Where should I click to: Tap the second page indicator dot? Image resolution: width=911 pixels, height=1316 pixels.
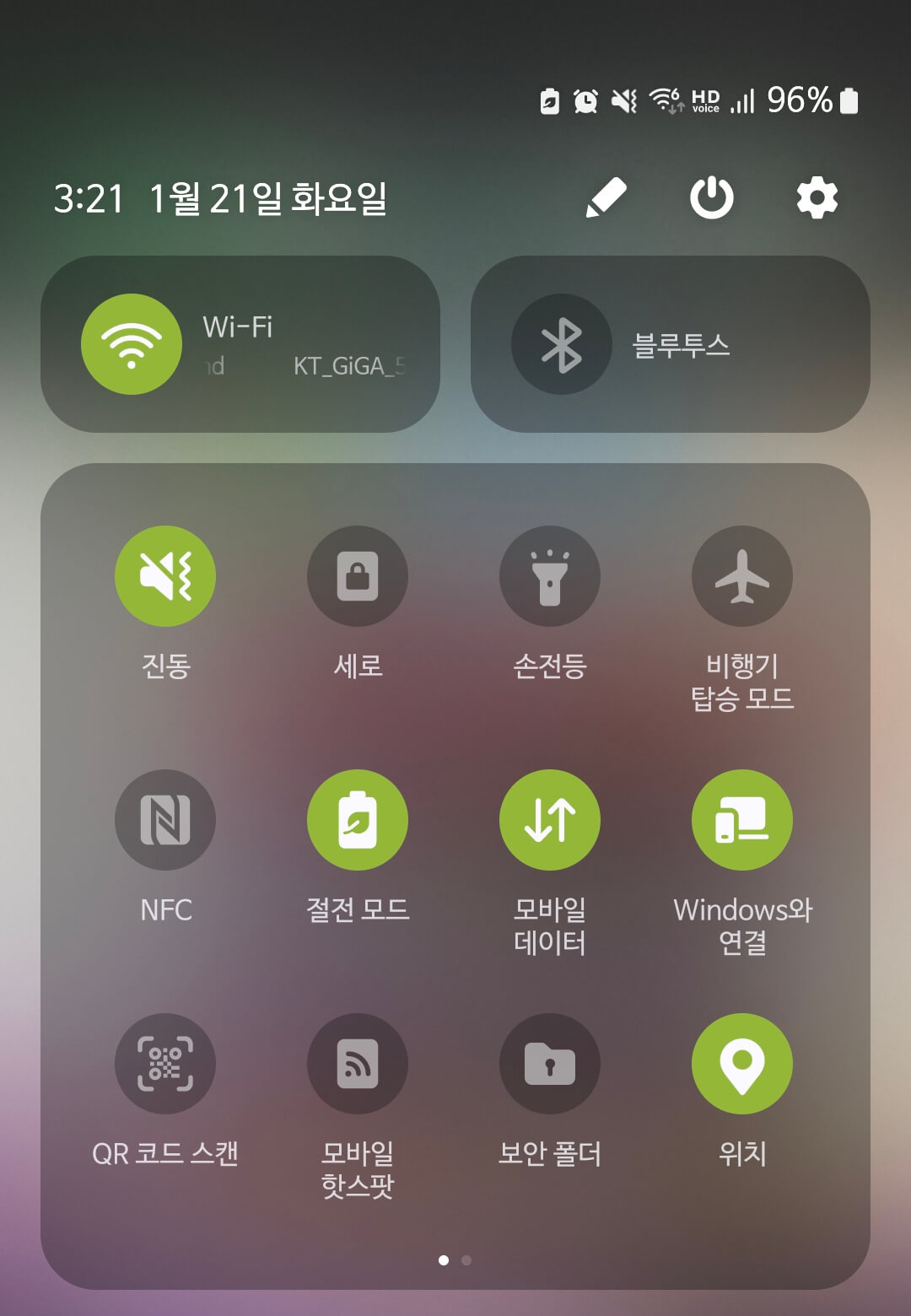point(465,1261)
